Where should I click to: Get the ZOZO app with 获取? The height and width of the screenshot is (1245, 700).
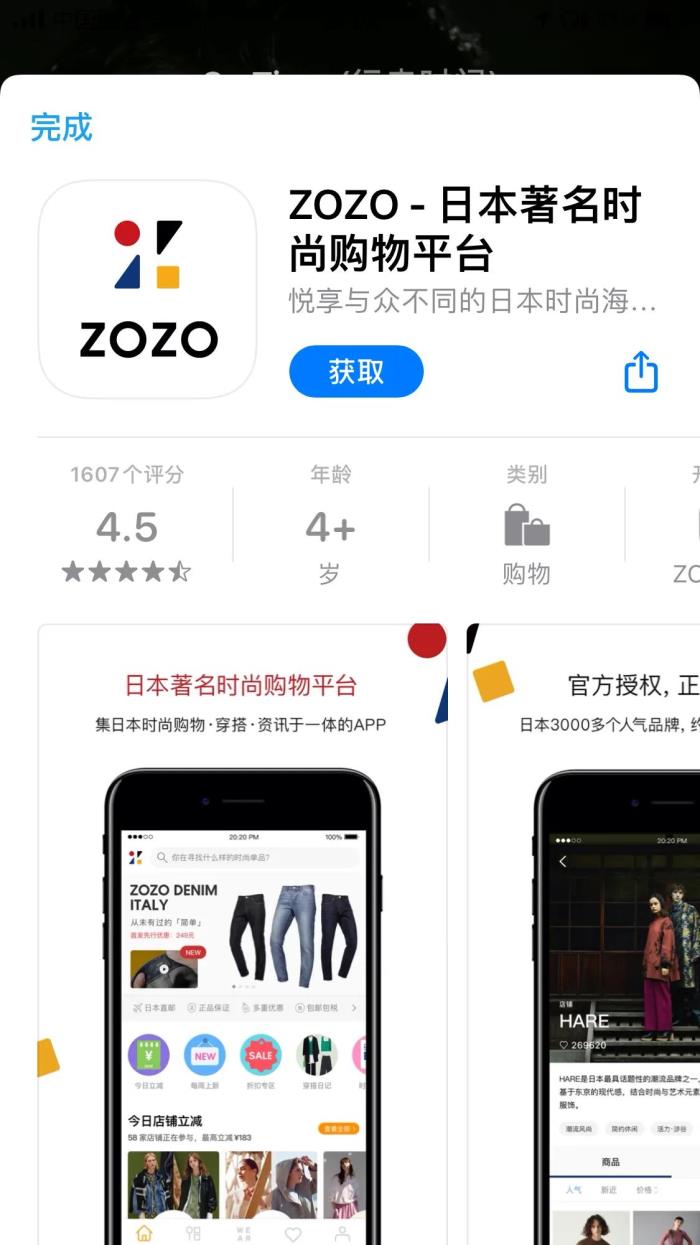(x=356, y=372)
